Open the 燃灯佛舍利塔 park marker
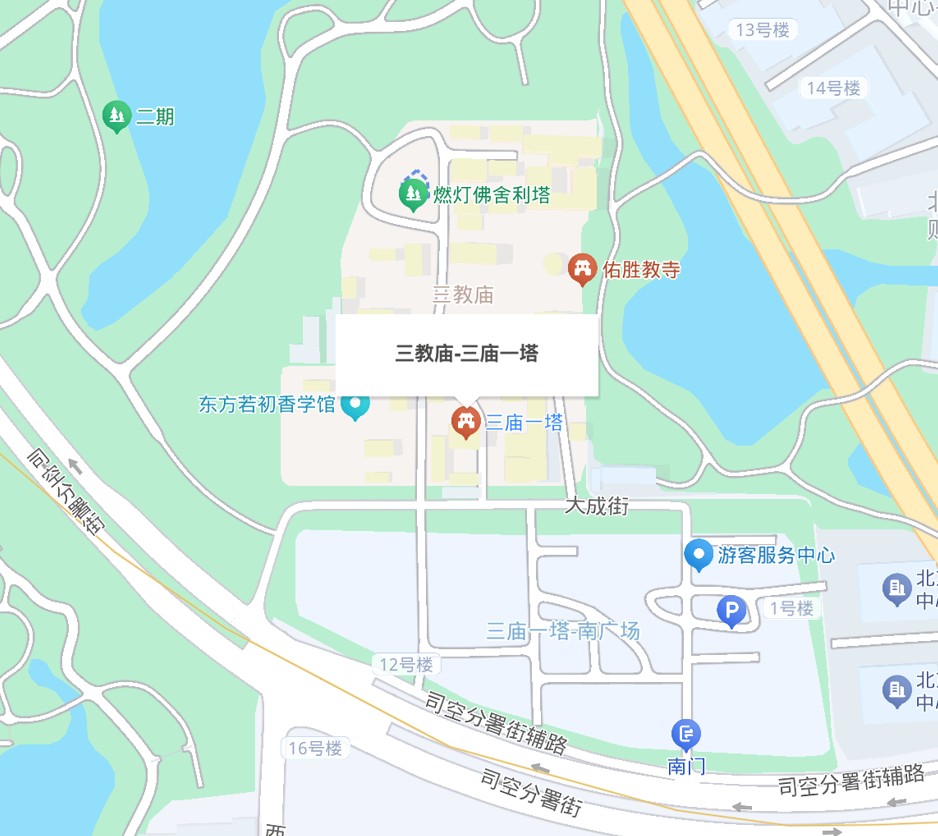This screenshot has height=836, width=938. (413, 195)
